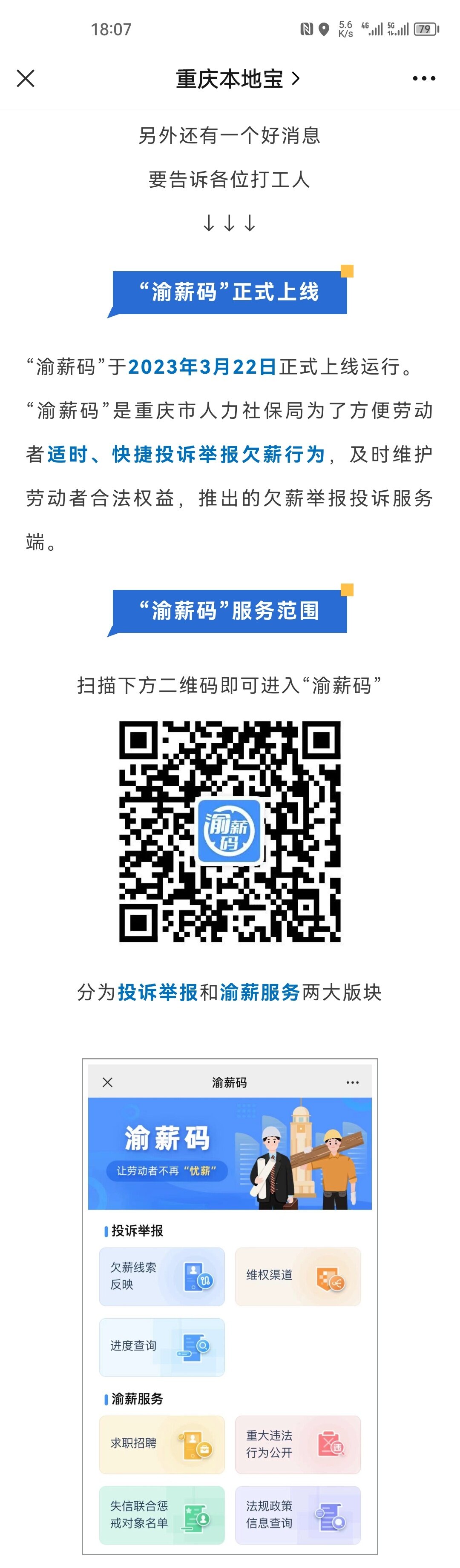Open the three-dot more options menu
This screenshot has height=1568, width=460.
point(423,78)
